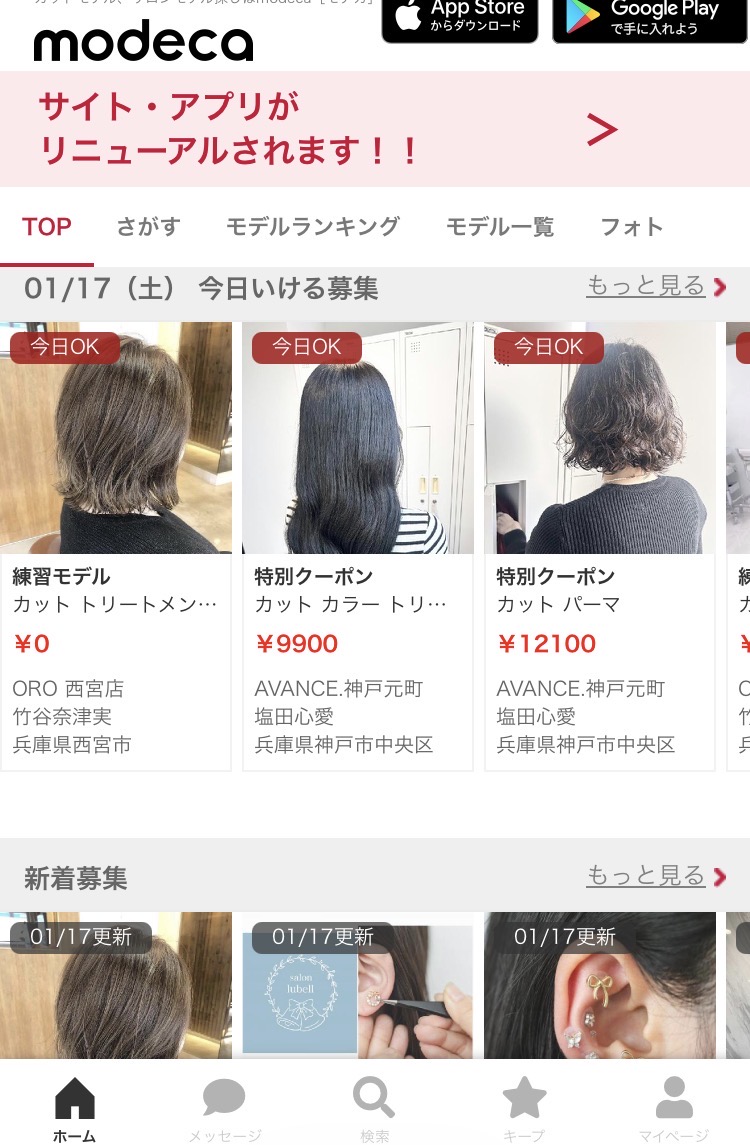Screen dimensions: 750x1145
Task: Open the gold ribbon ear piercing listing
Action: (x=599, y=990)
